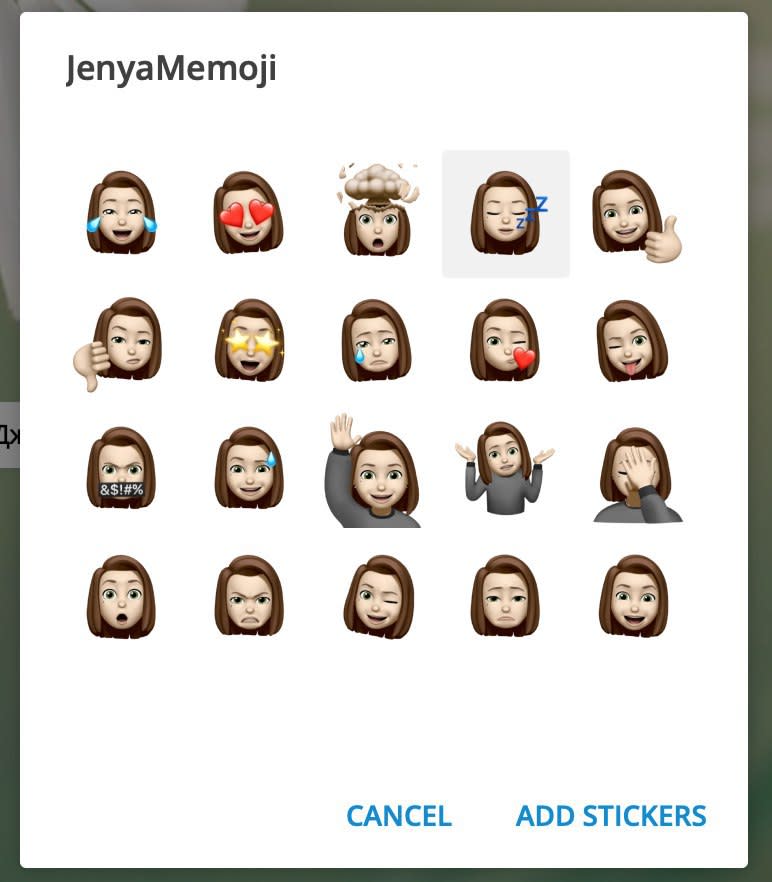The image size is (772, 882).
Task: Pick the surprised open-mouth memoji sticker
Action: pyautogui.click(x=121, y=597)
